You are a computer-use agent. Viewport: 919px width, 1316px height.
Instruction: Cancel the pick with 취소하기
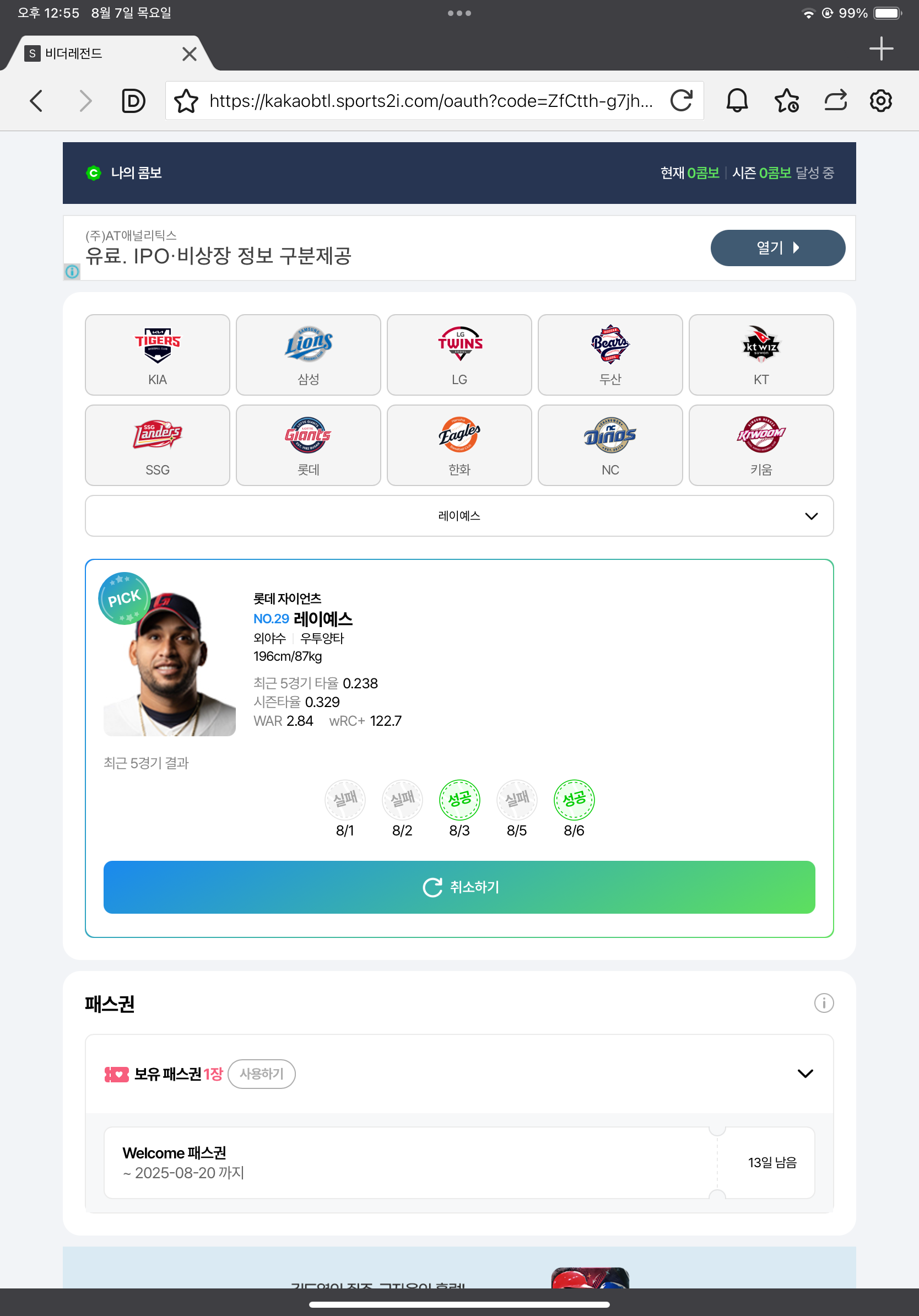tap(459, 887)
